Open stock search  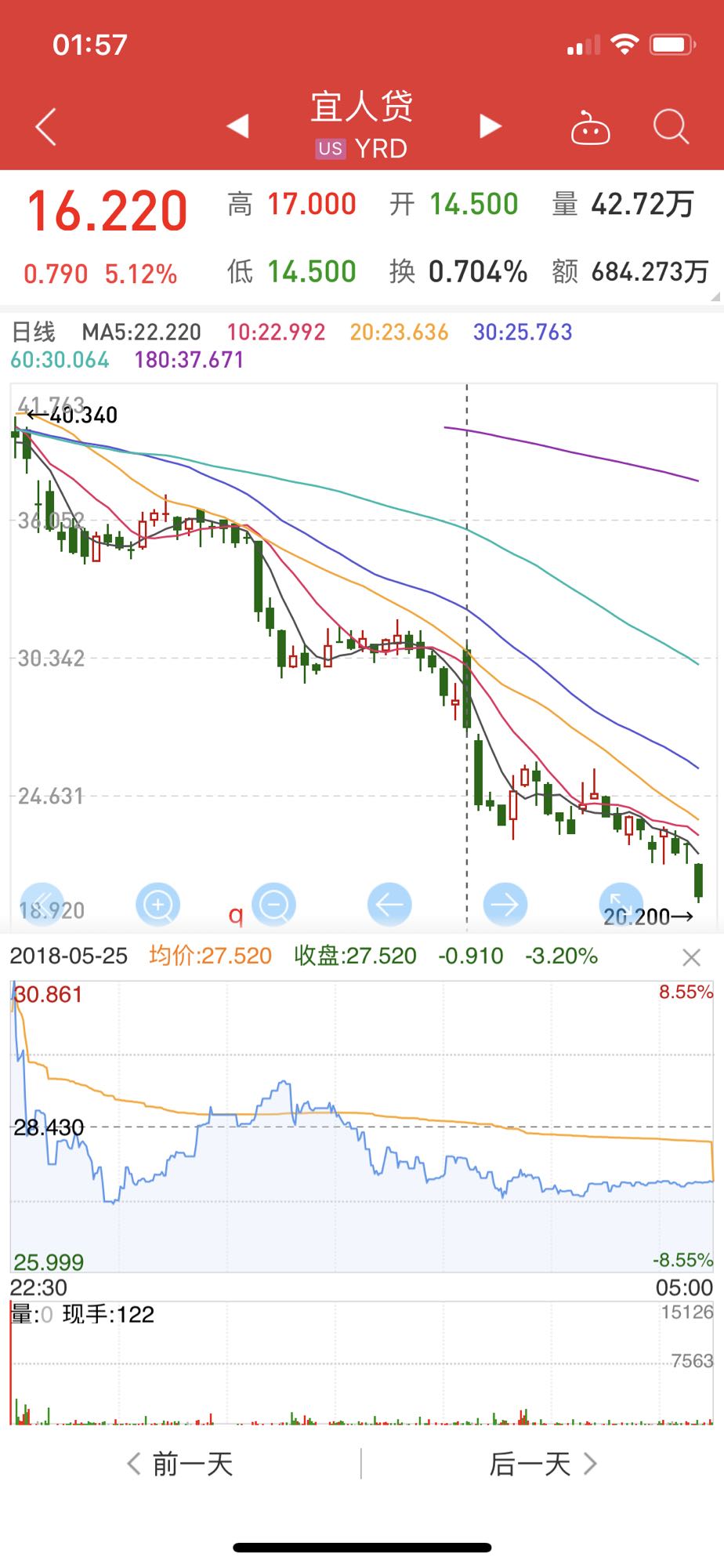click(x=671, y=126)
